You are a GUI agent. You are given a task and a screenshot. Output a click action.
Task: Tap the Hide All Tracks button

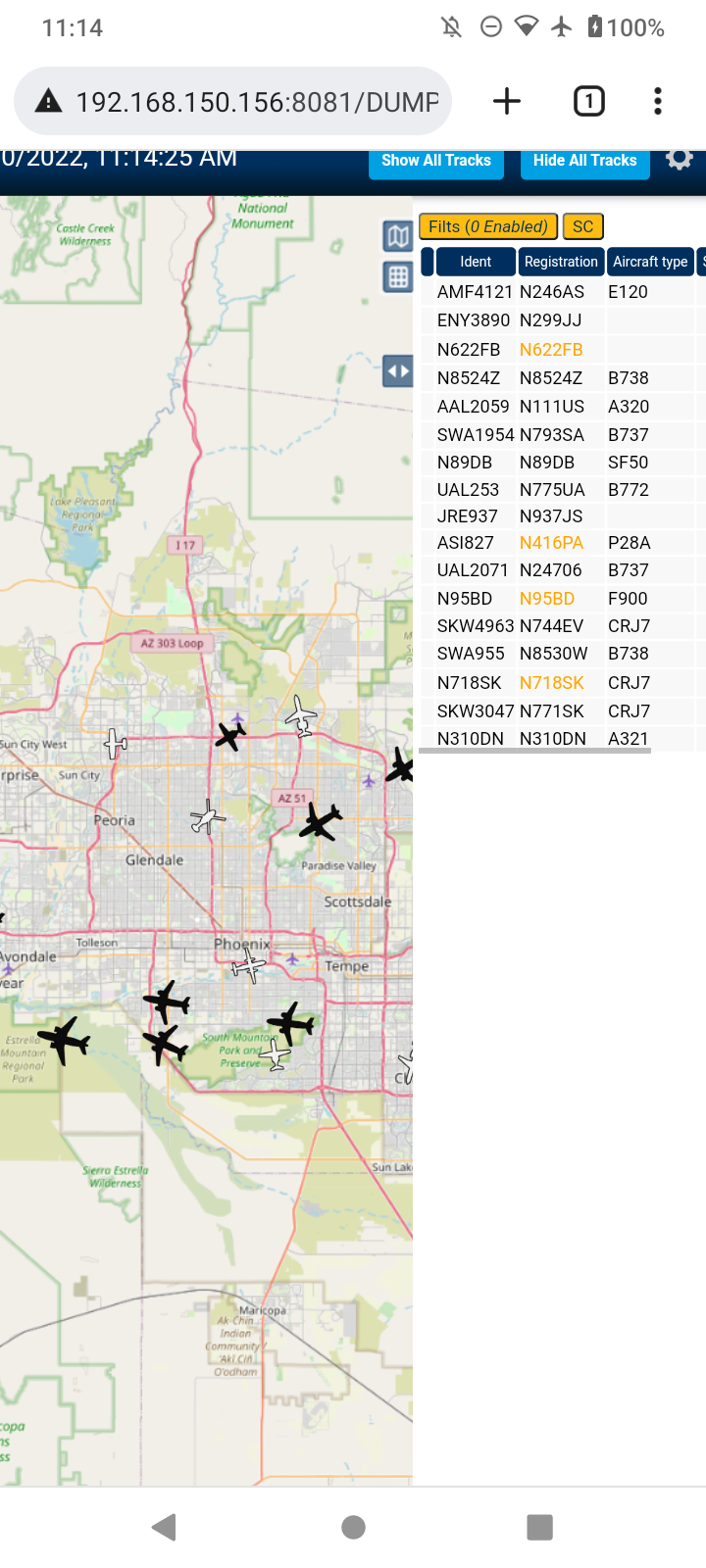click(585, 162)
